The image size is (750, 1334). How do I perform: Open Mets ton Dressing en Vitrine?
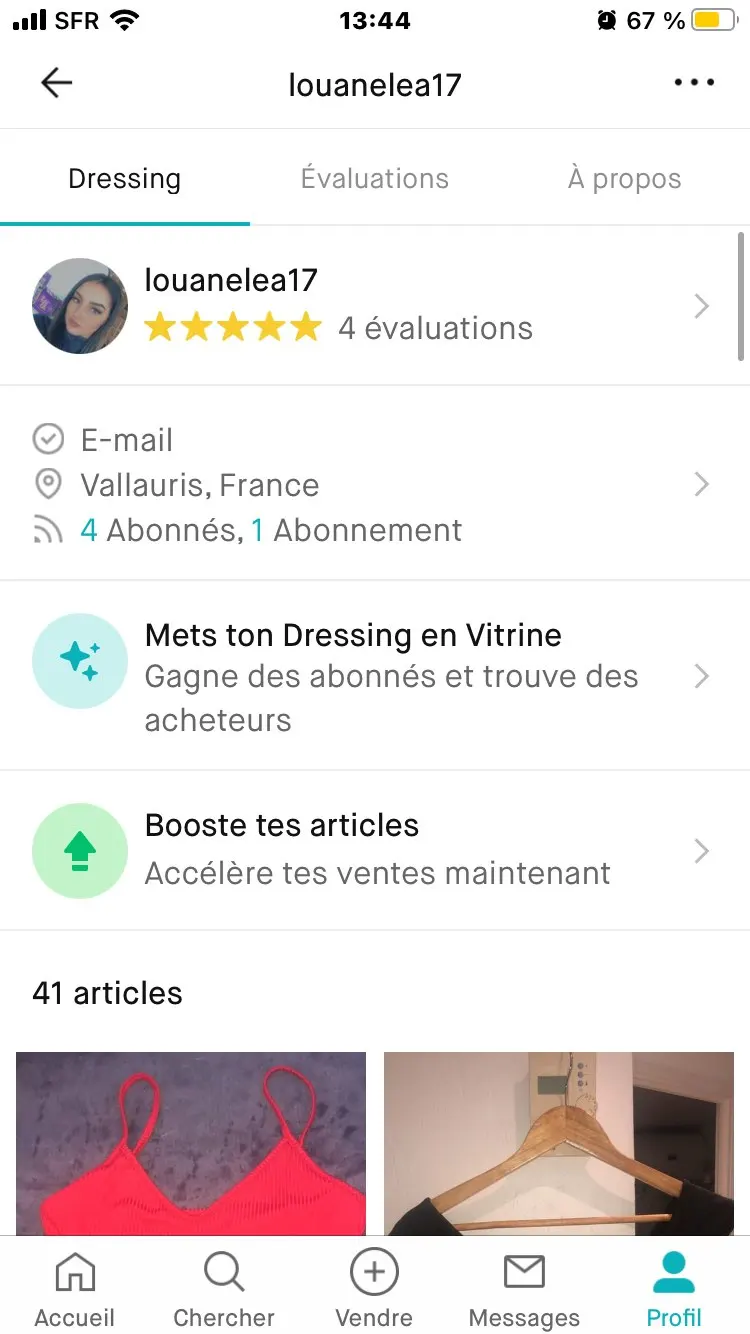tap(375, 676)
